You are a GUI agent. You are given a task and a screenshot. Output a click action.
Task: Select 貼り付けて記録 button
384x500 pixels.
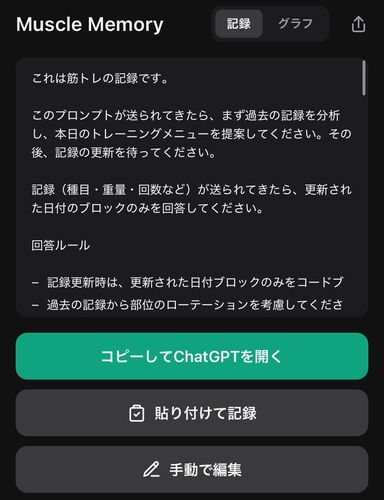(x=192, y=413)
